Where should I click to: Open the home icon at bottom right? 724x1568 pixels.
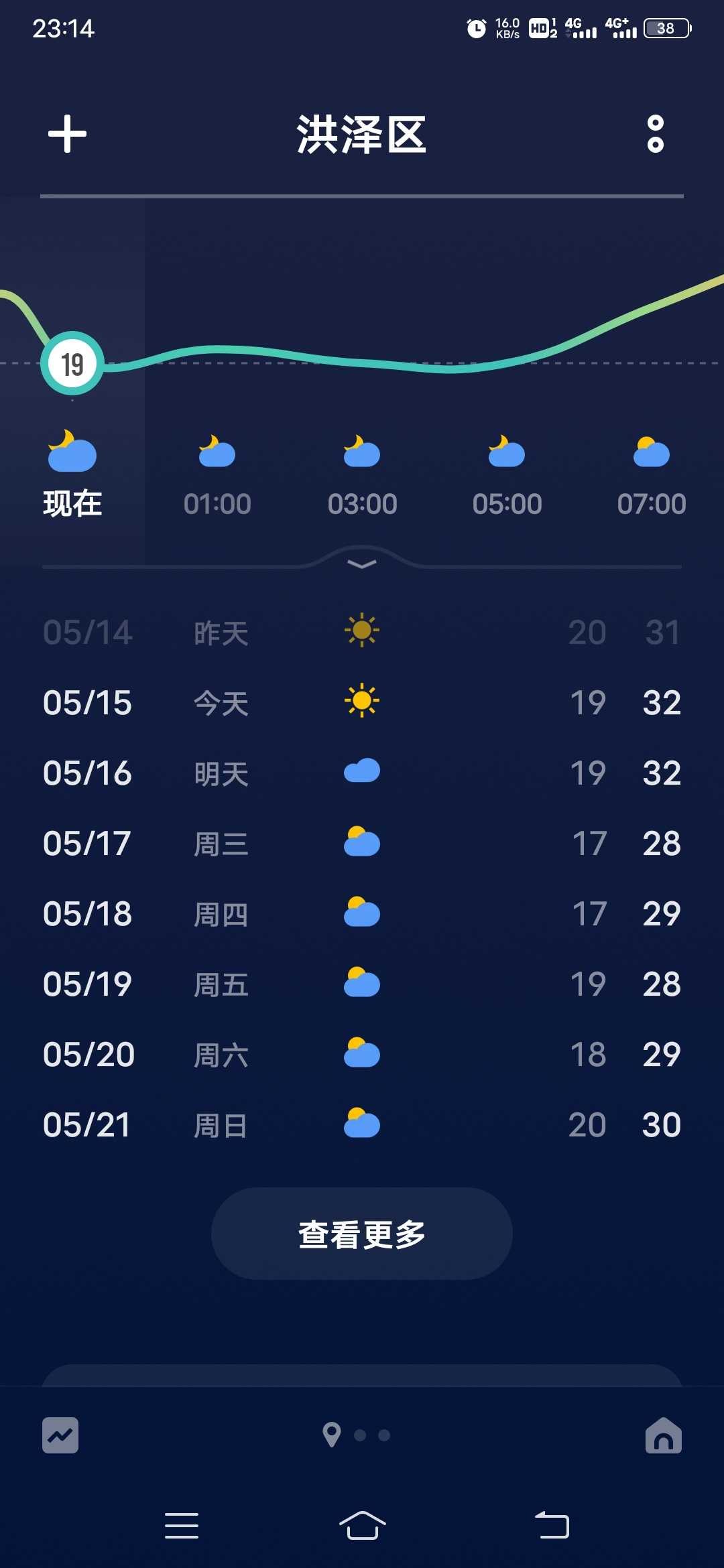[x=664, y=1435]
